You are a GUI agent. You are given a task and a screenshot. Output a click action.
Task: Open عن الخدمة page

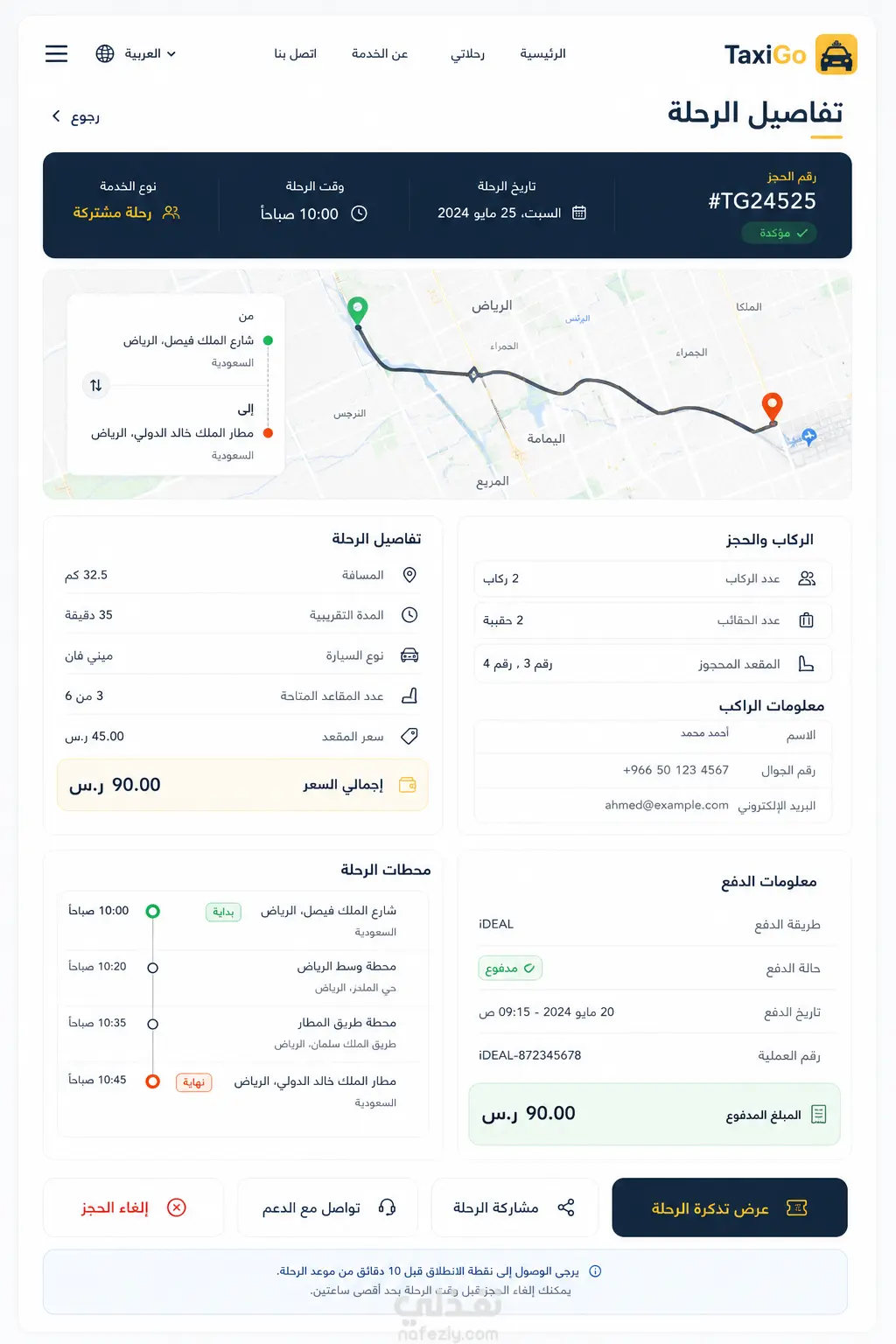(x=380, y=54)
